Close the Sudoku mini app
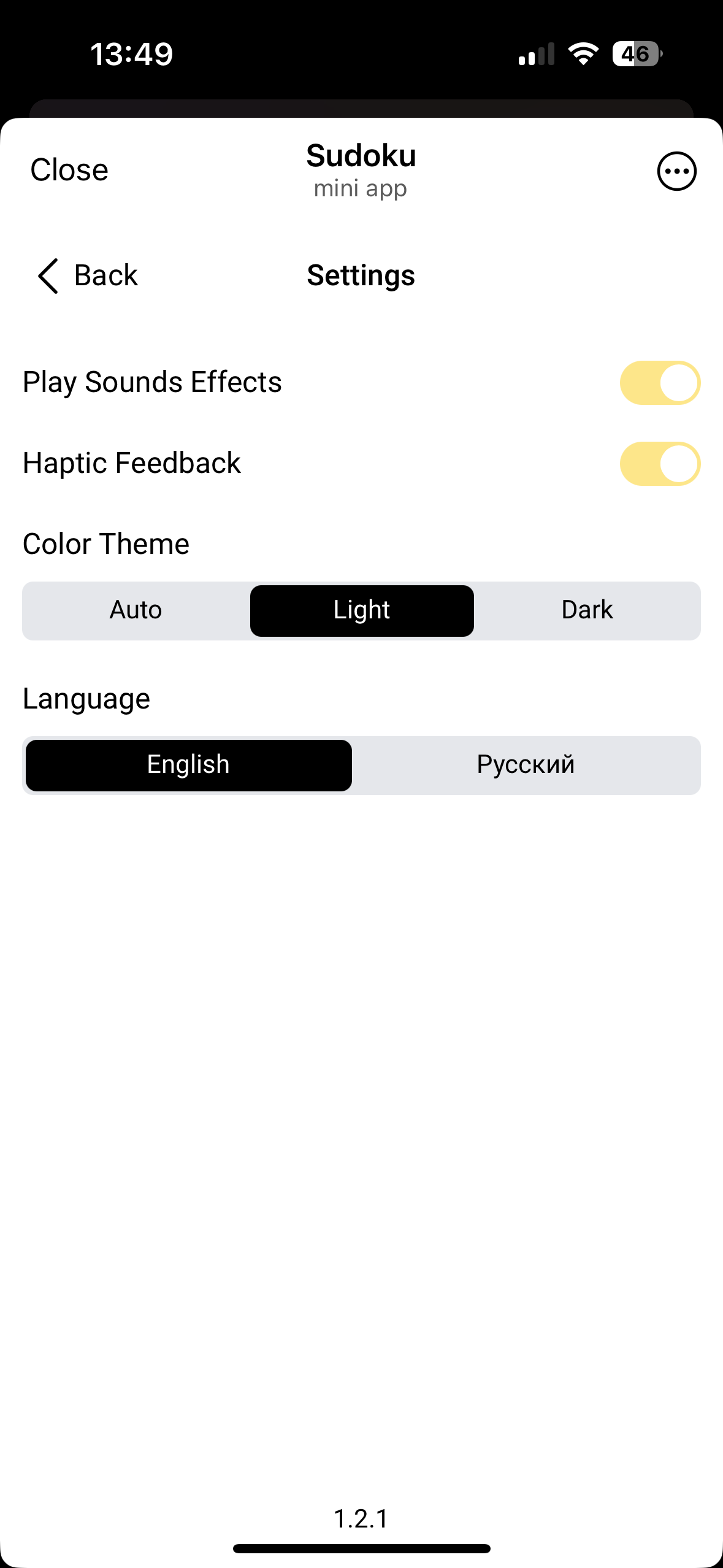 pyautogui.click(x=69, y=170)
